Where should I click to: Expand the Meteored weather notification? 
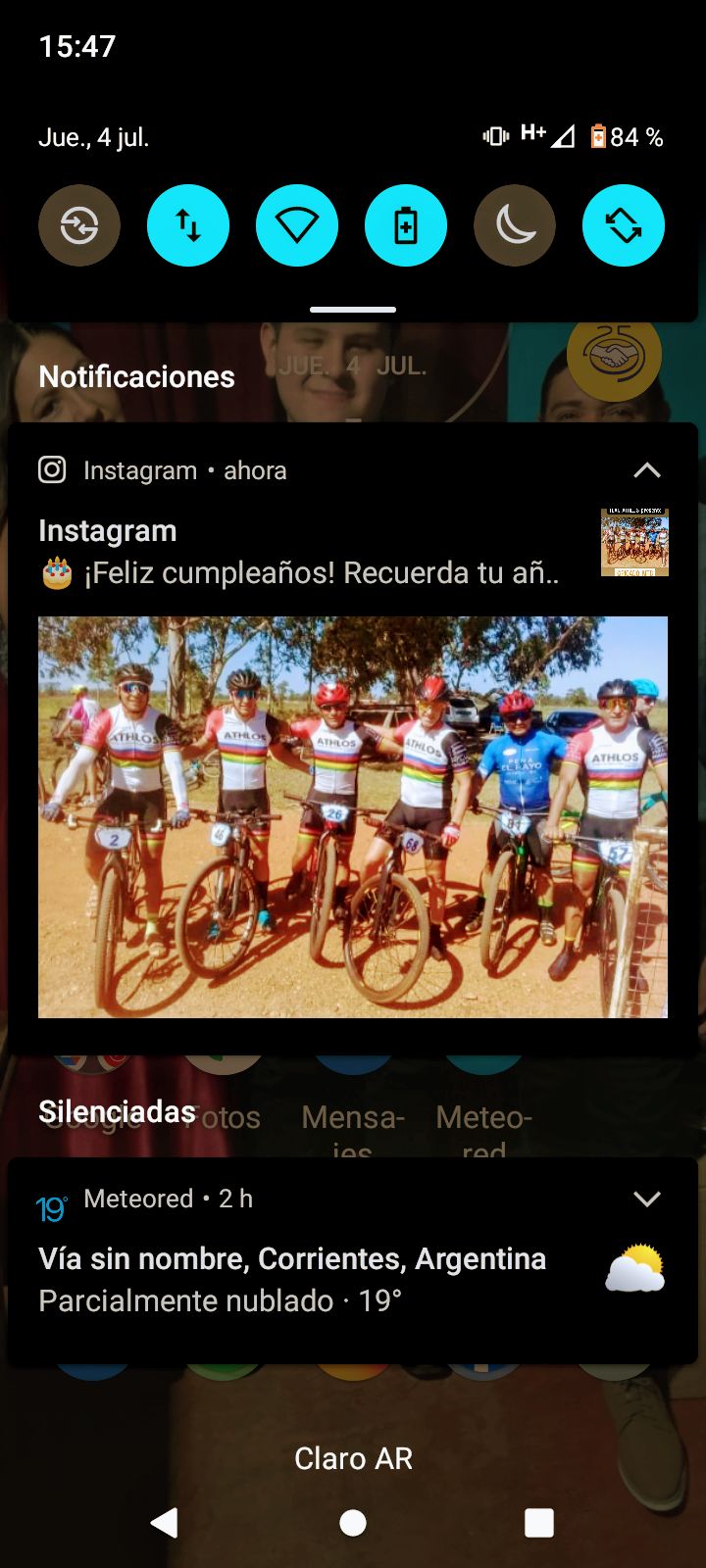pos(646,1198)
